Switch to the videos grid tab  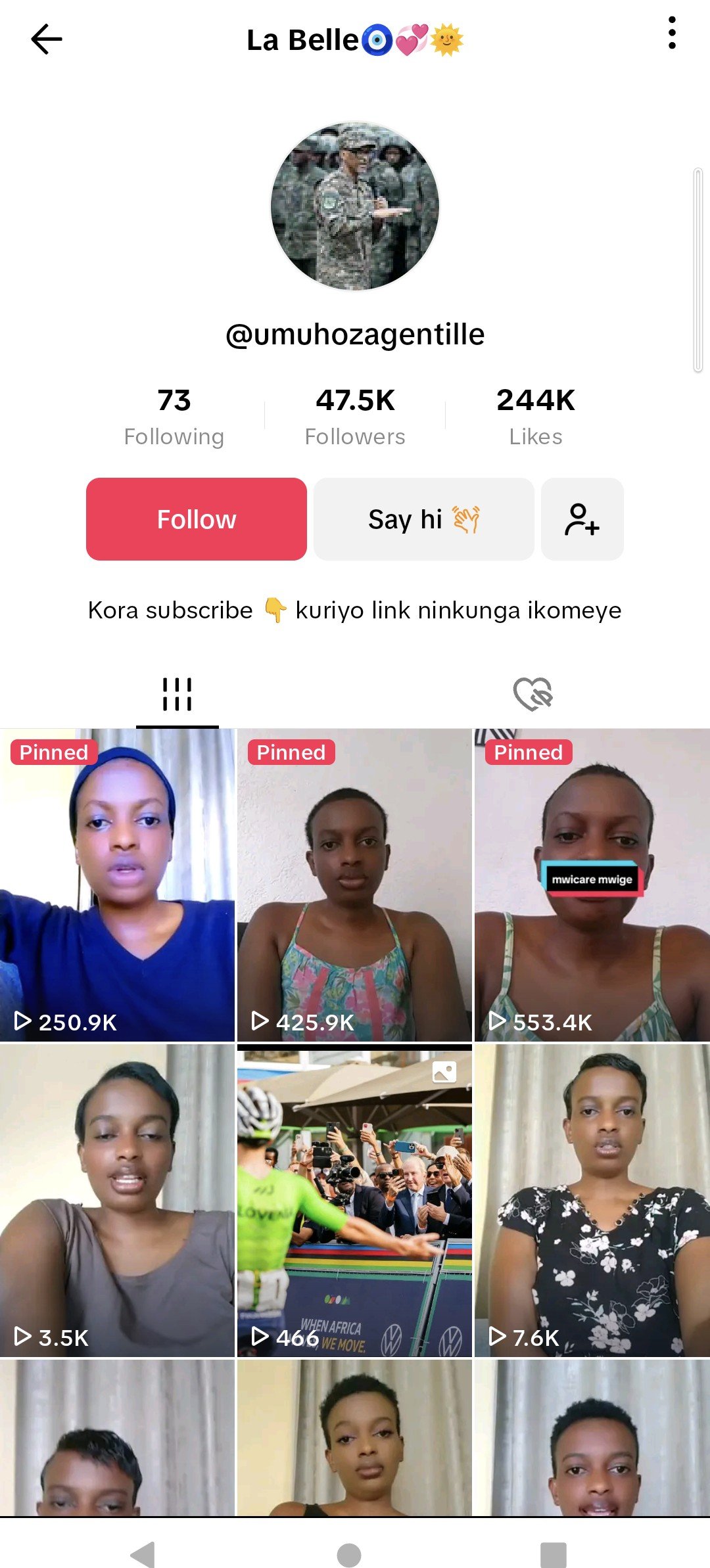177,695
